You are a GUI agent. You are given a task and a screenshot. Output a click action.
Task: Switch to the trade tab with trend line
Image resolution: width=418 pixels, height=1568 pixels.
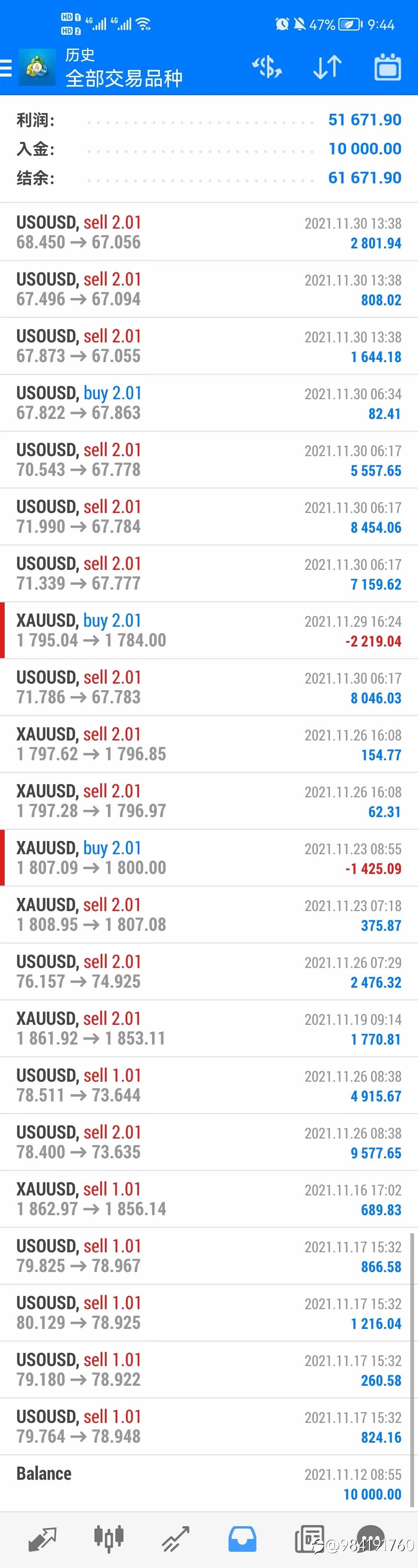[x=175, y=1539]
